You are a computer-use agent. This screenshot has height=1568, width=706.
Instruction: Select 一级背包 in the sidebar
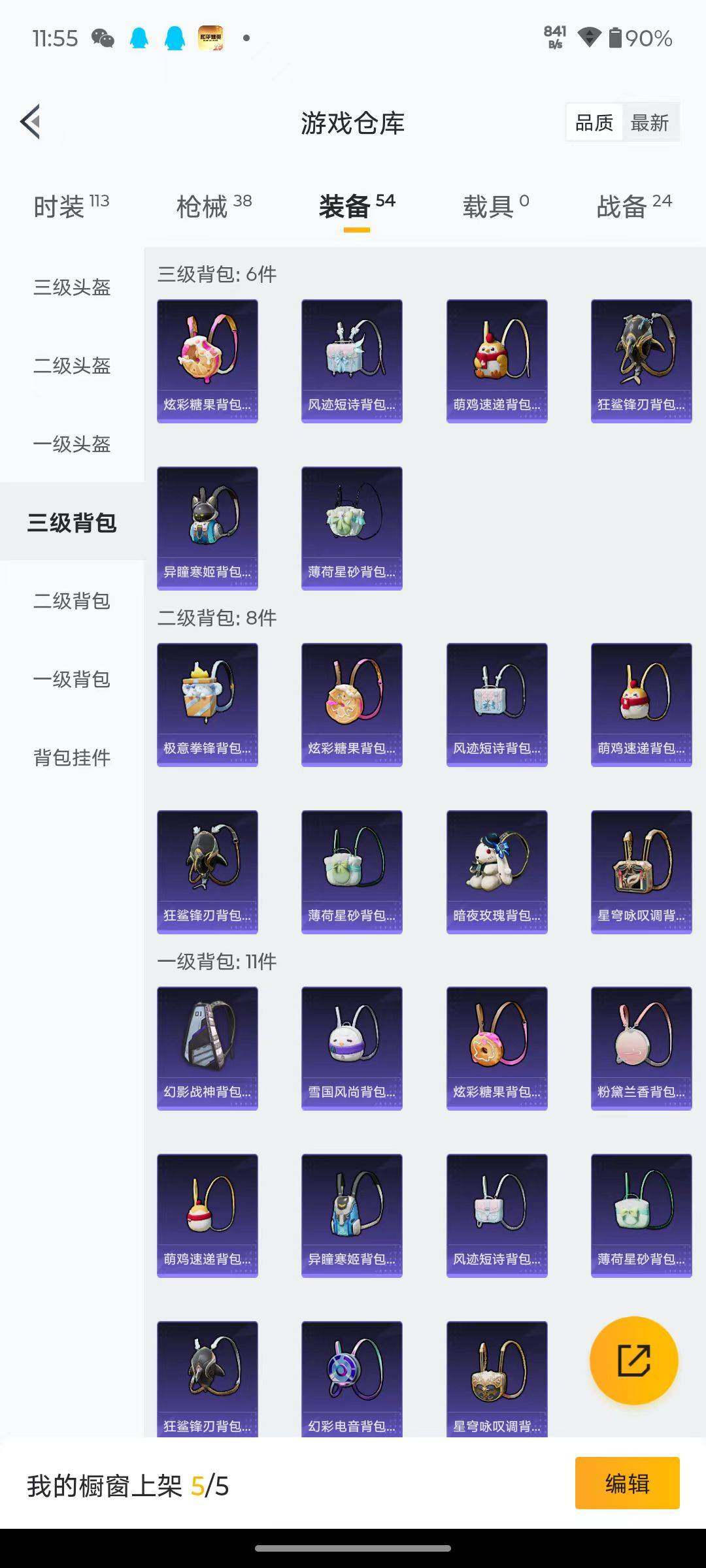click(72, 679)
